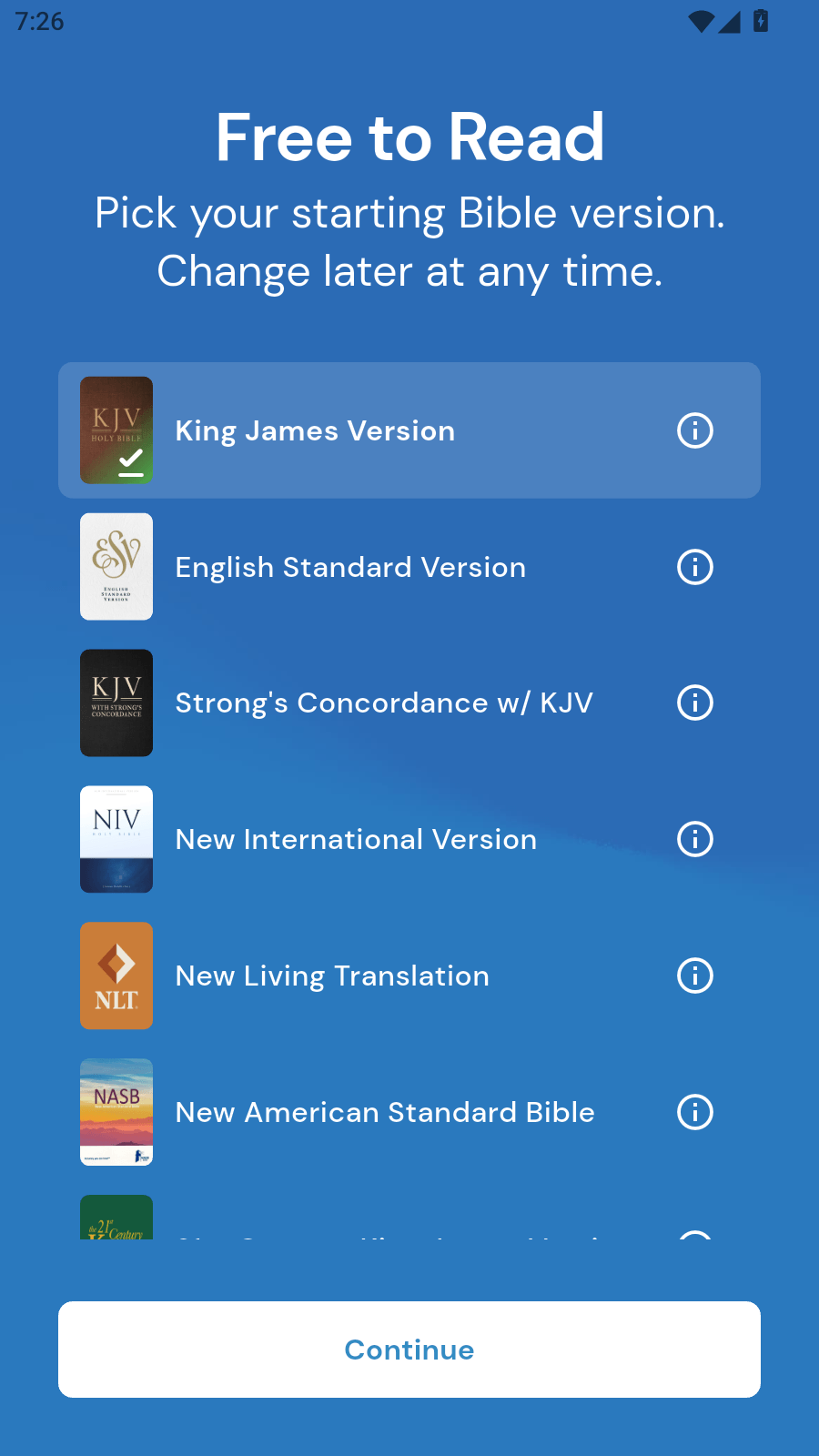Select New American Standard Bible
This screenshot has width=819, height=1456.
pyautogui.click(x=409, y=1113)
